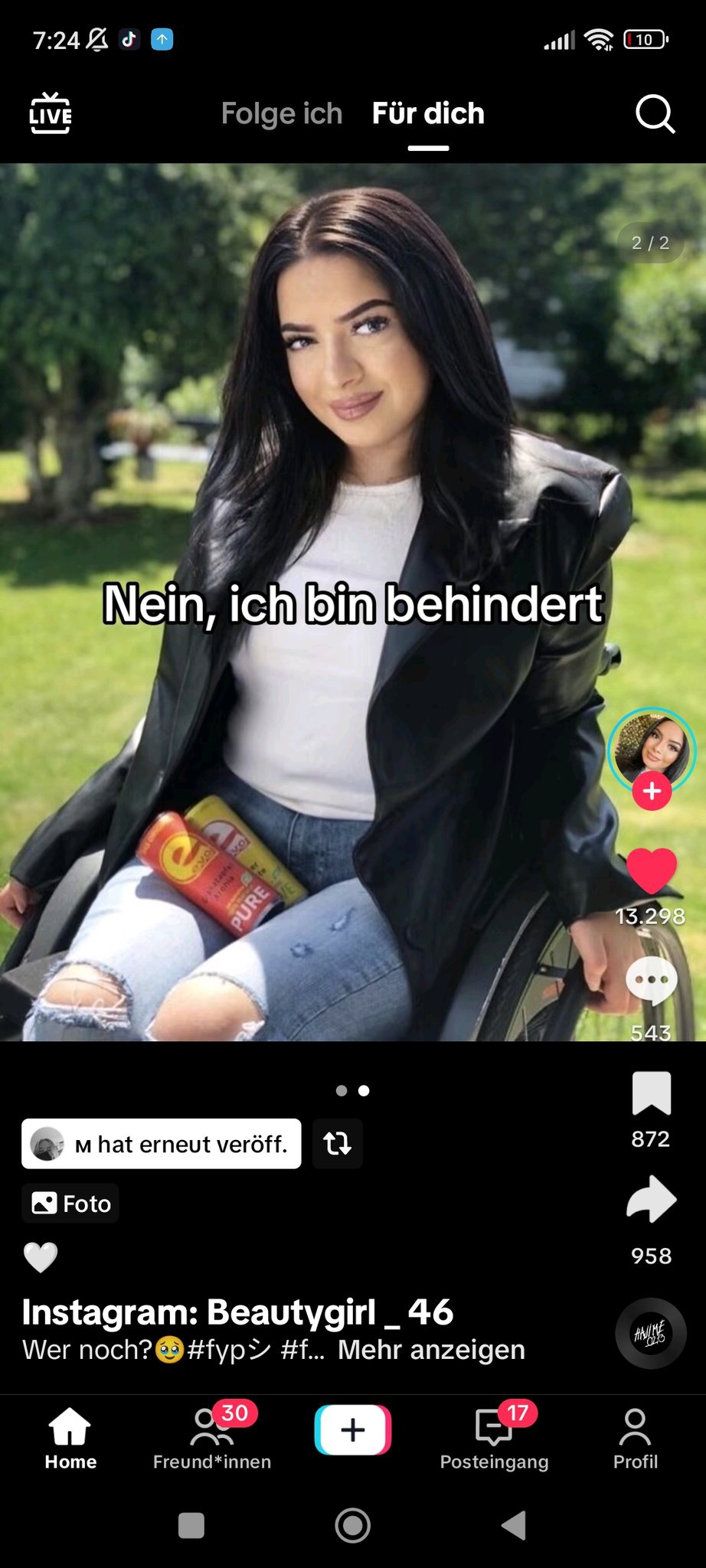Share this post via the arrow
Screen dimensions: 706x1568
[651, 1200]
